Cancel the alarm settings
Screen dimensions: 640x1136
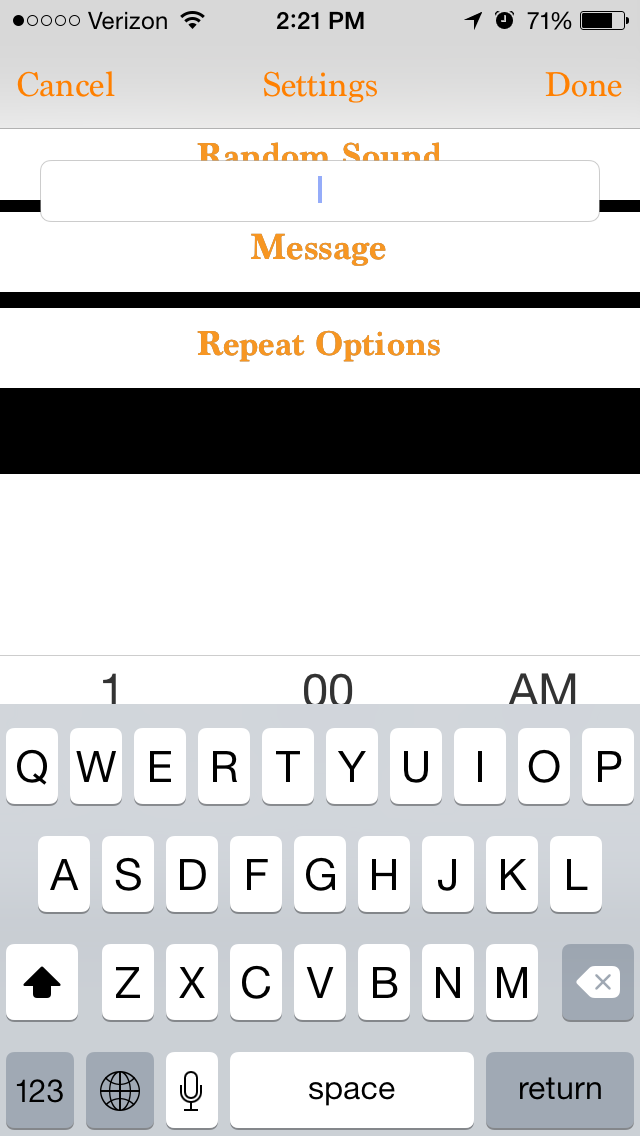click(66, 85)
